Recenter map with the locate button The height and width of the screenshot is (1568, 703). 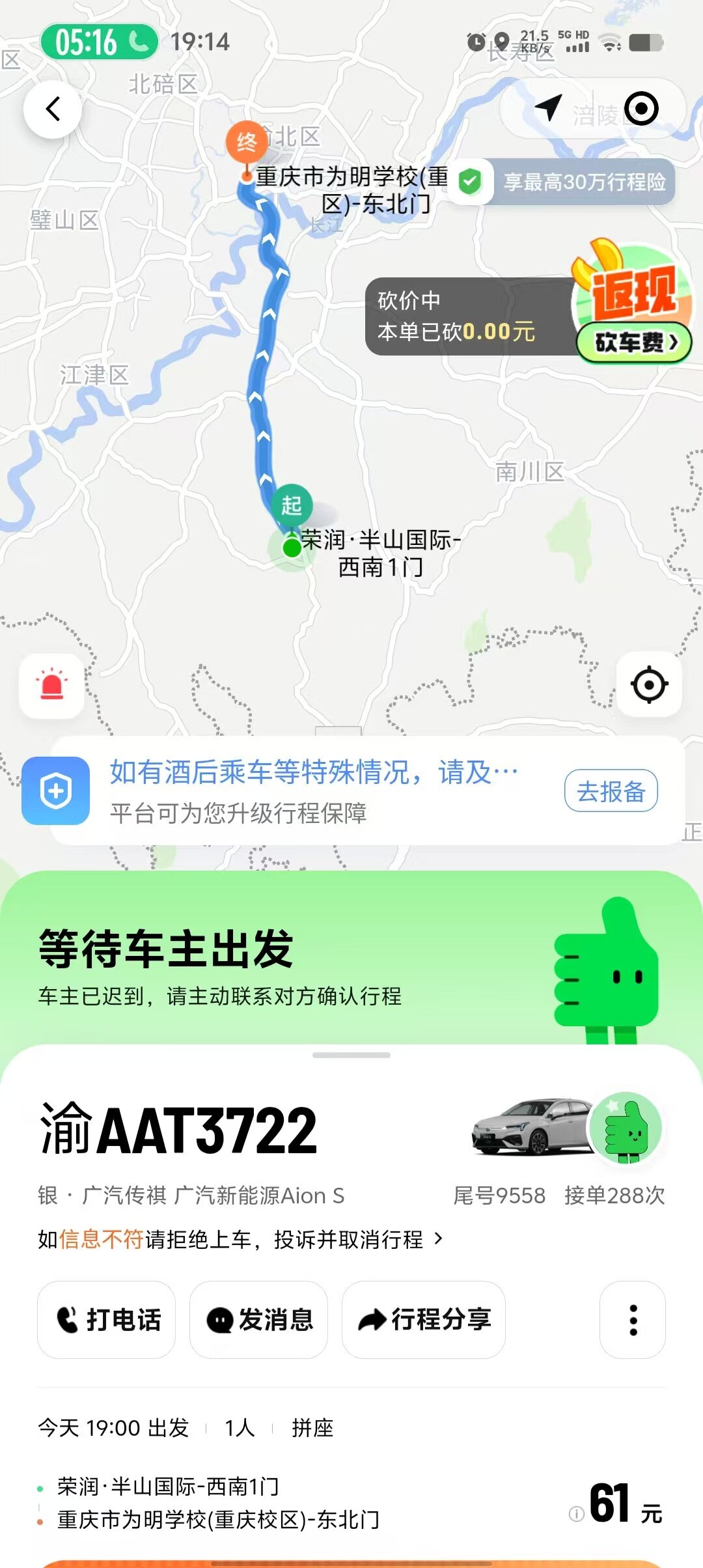coord(649,685)
